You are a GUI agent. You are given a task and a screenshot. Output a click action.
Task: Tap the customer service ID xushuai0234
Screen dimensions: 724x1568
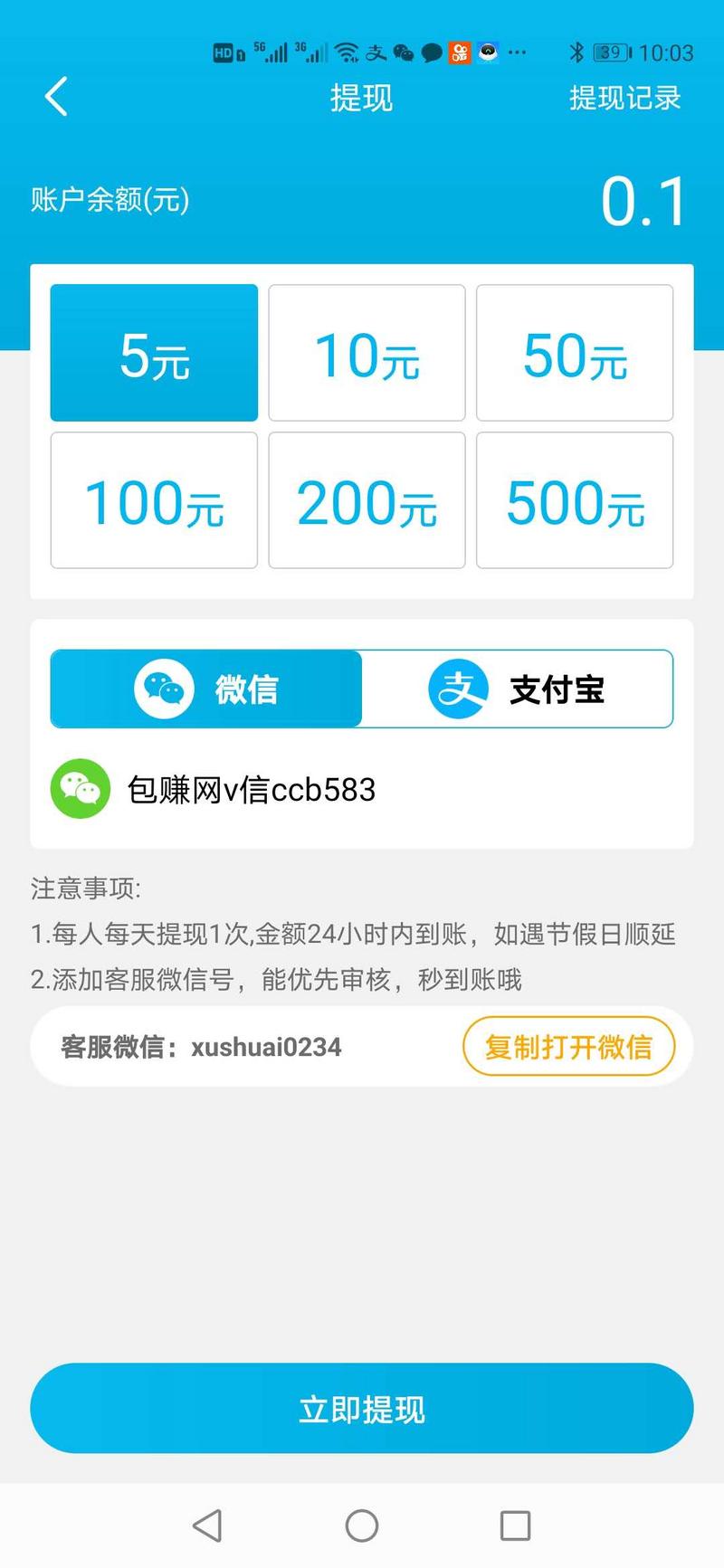[x=266, y=1047]
